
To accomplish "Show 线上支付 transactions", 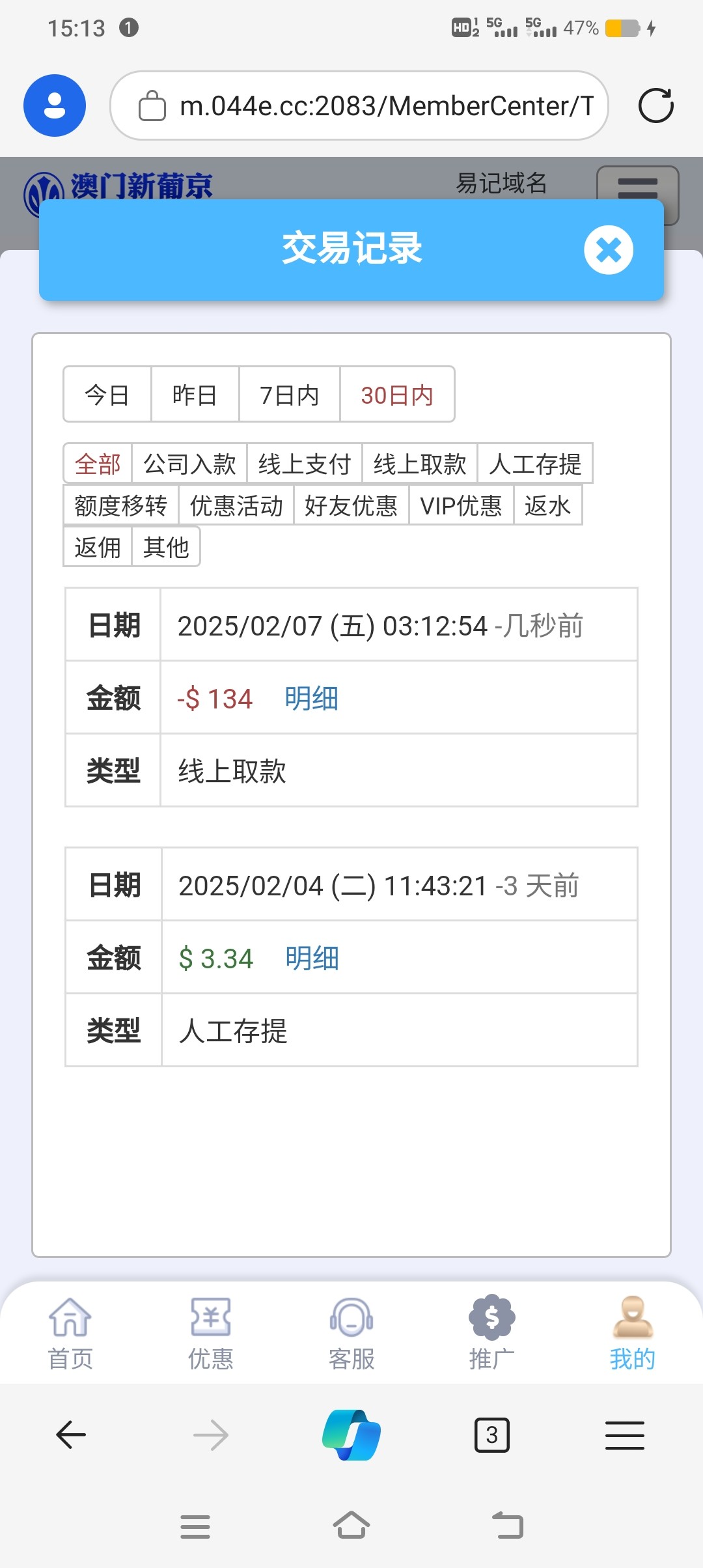I will [304, 464].
